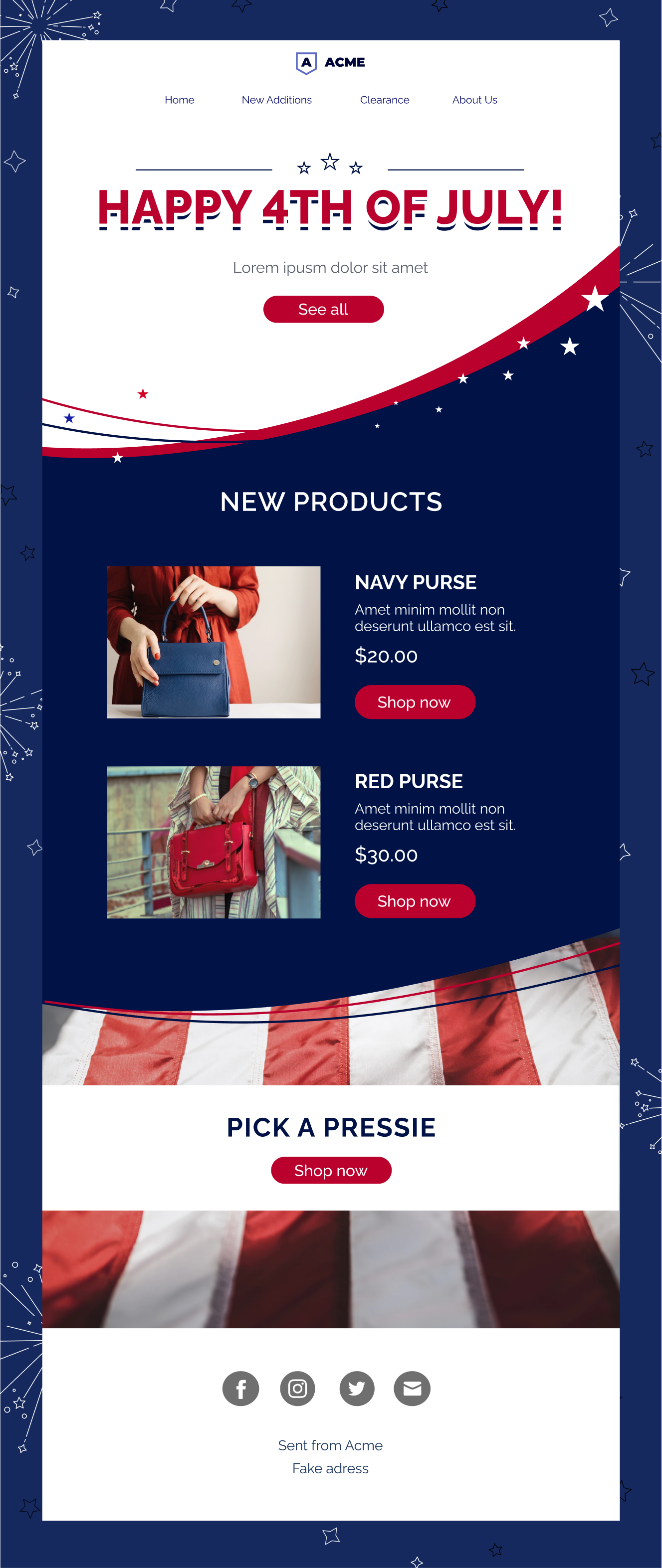Visit the About Us page
The width and height of the screenshot is (662, 1568).
[474, 100]
